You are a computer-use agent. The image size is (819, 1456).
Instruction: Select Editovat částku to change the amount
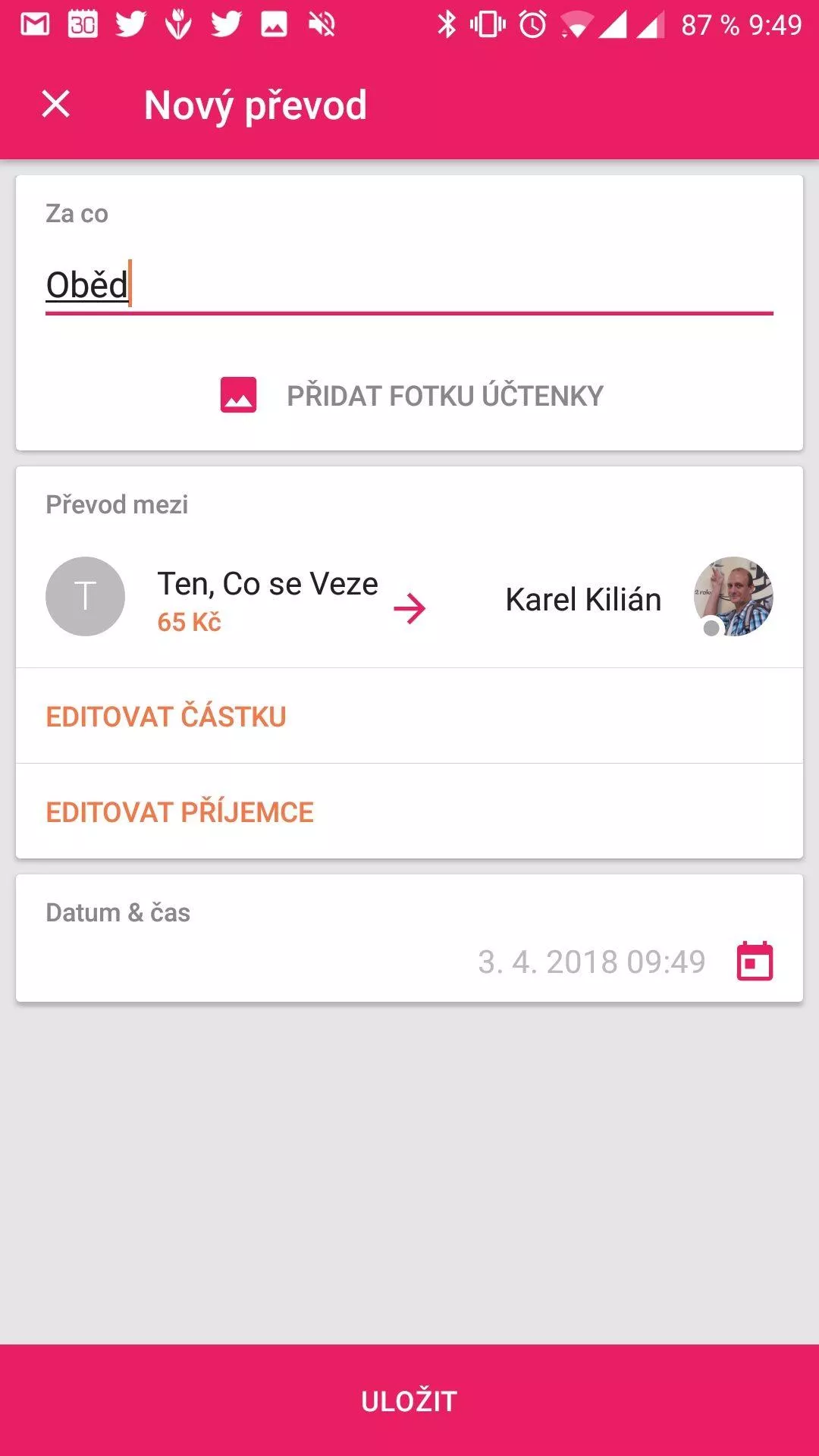pyautogui.click(x=409, y=716)
